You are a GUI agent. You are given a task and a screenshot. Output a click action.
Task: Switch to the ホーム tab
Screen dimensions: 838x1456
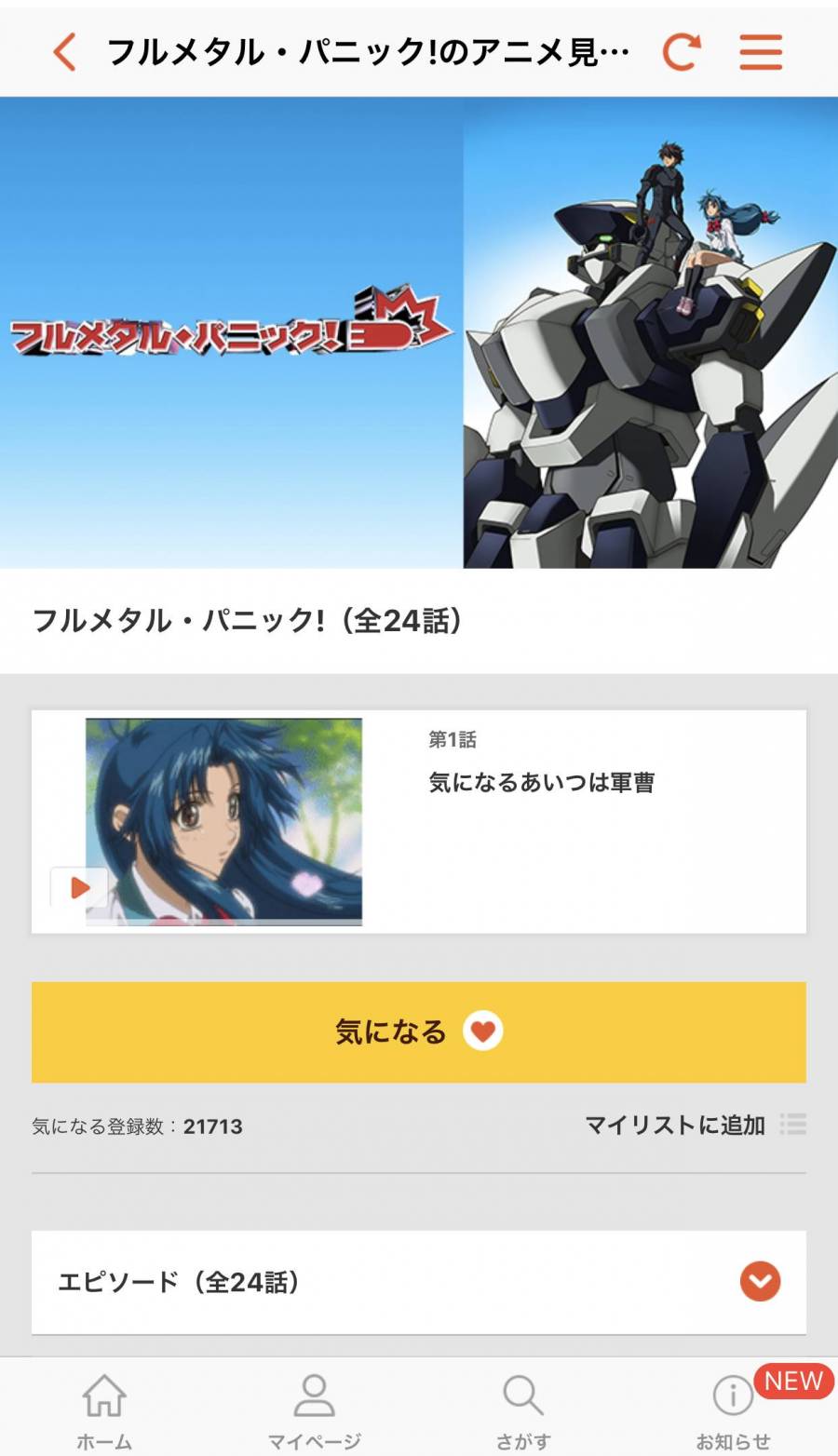tap(104, 1409)
